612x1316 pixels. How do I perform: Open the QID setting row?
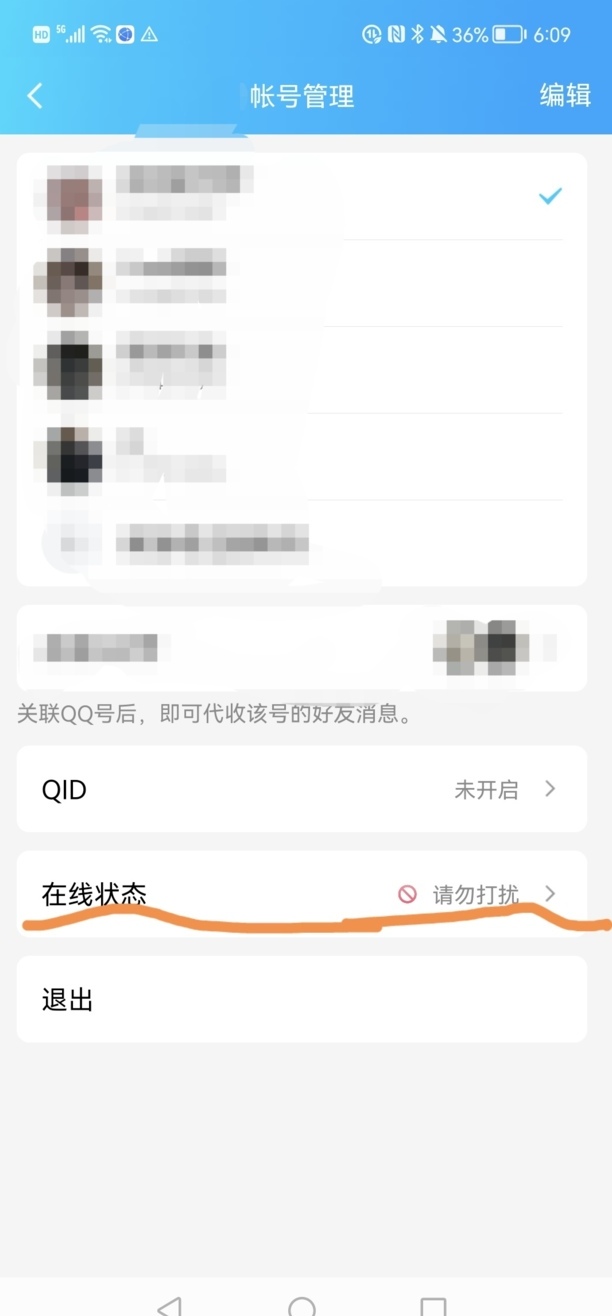(x=301, y=789)
